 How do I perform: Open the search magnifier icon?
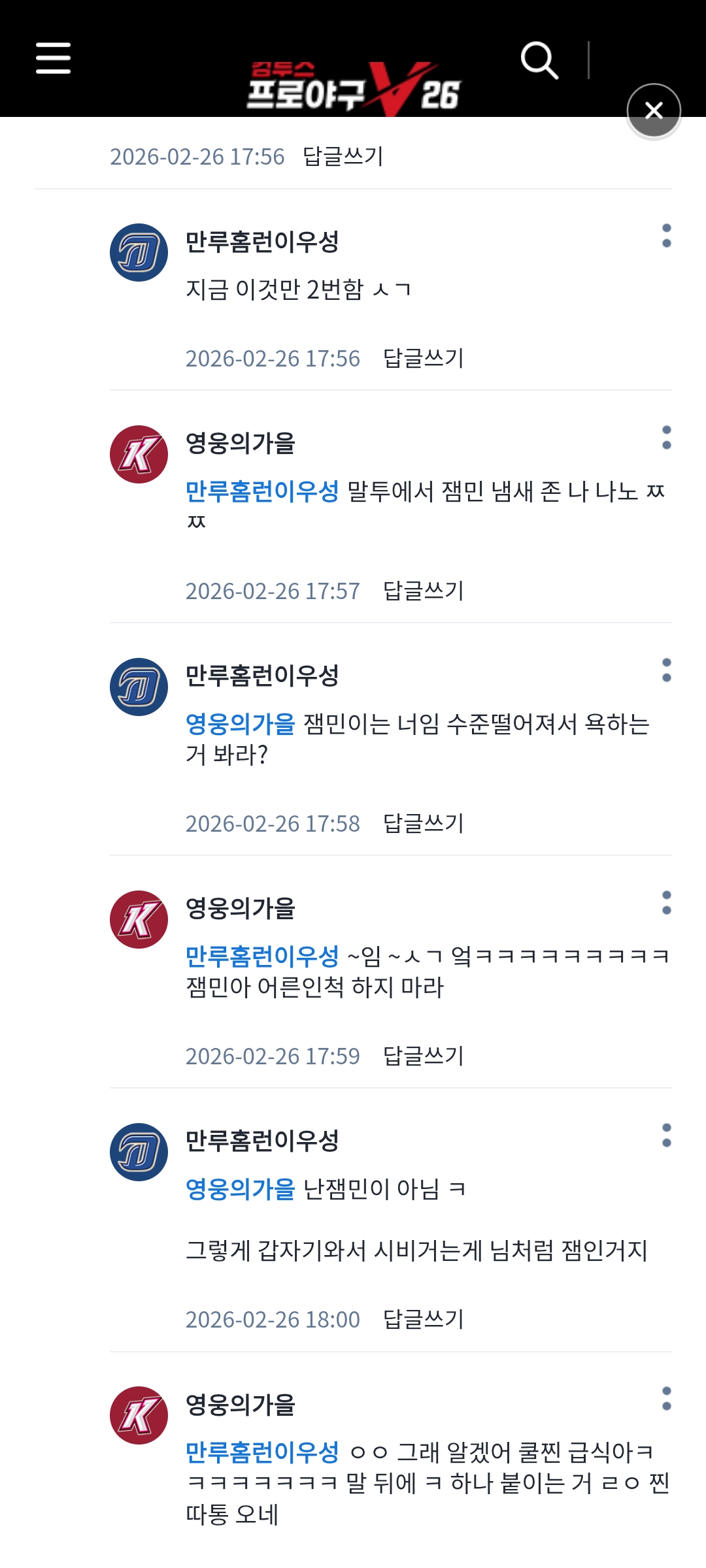[539, 60]
